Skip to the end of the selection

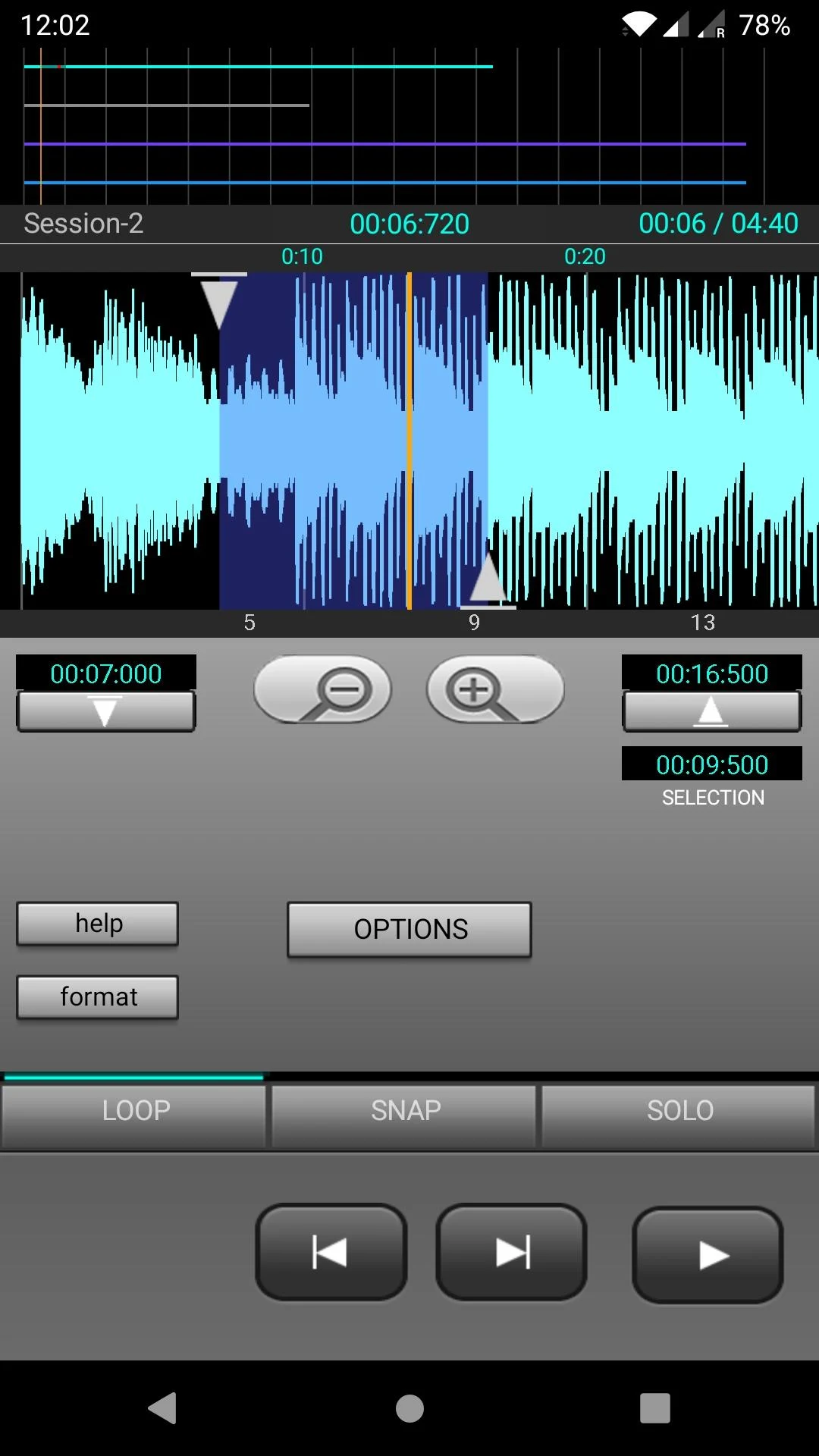pos(512,1252)
